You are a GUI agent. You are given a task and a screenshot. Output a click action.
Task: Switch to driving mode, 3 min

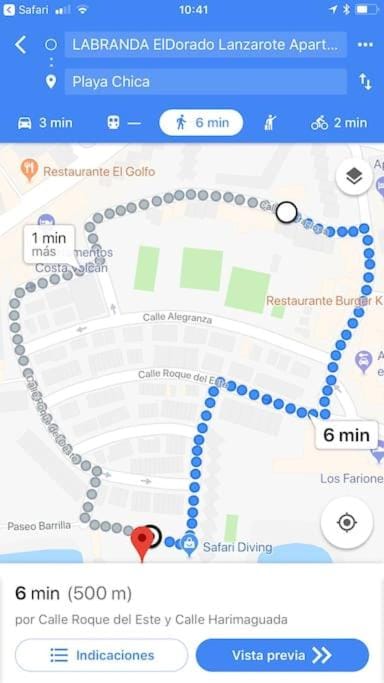click(45, 123)
